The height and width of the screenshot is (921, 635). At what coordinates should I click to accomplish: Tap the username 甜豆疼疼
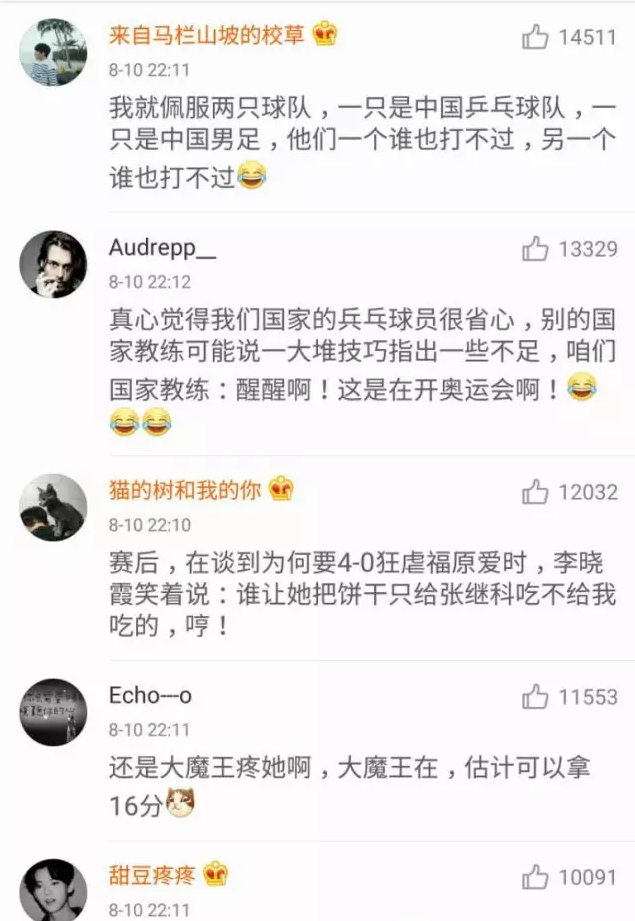click(x=152, y=876)
